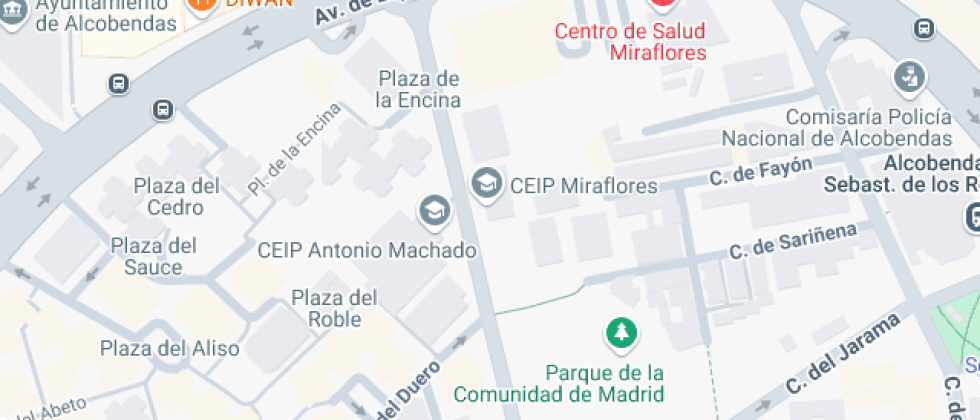Open Parque de la Comunidad de Madrid marker
This screenshot has height=420, width=980.
click(x=622, y=331)
